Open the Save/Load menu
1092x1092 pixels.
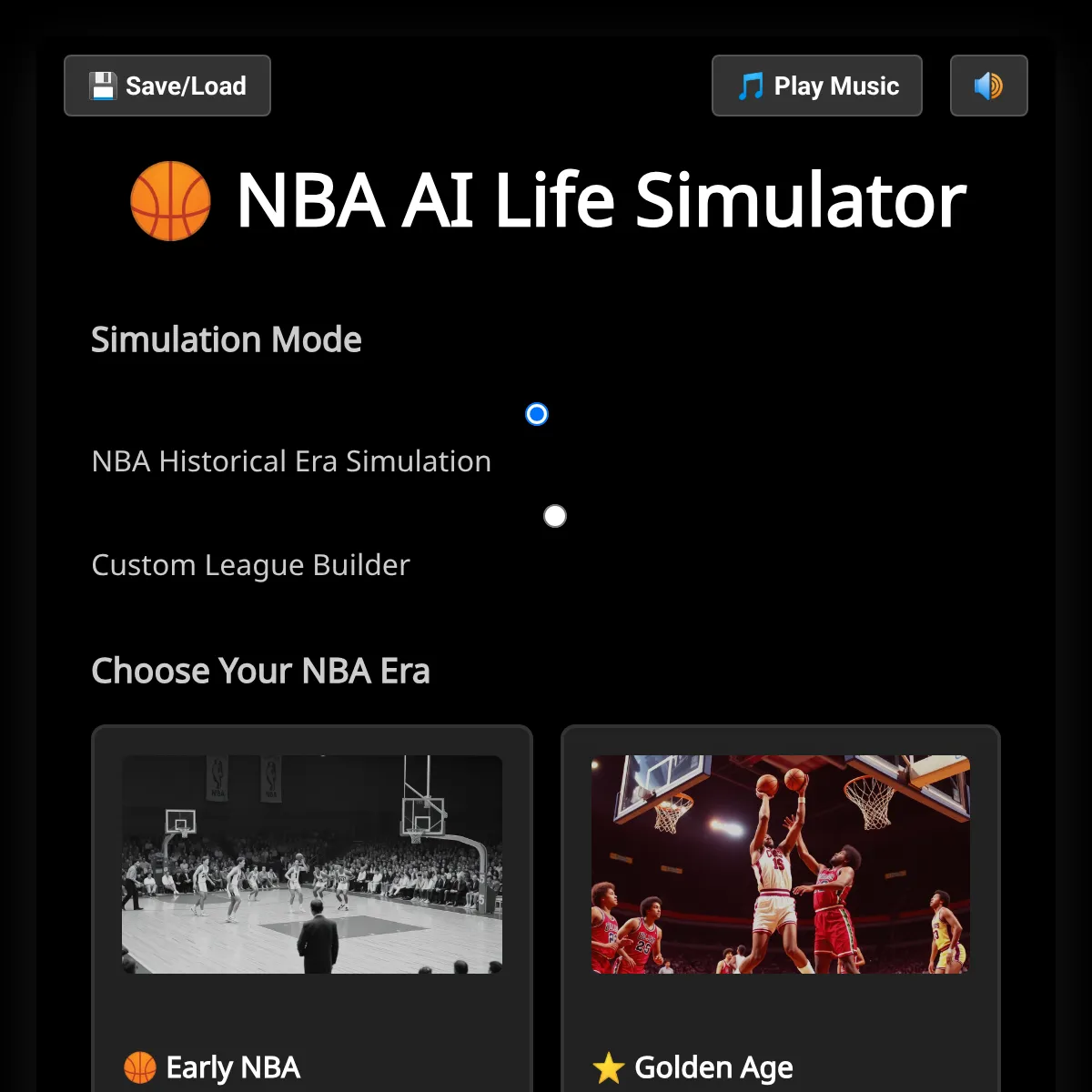167,86
